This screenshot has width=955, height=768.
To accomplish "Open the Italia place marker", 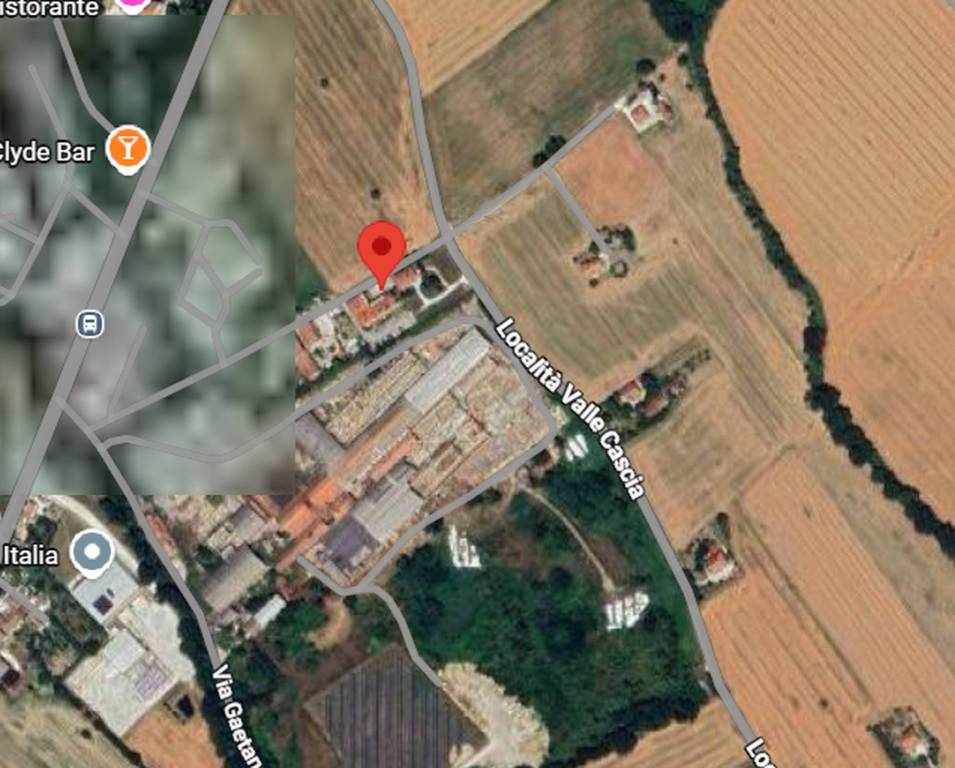I will pyautogui.click(x=94, y=553).
